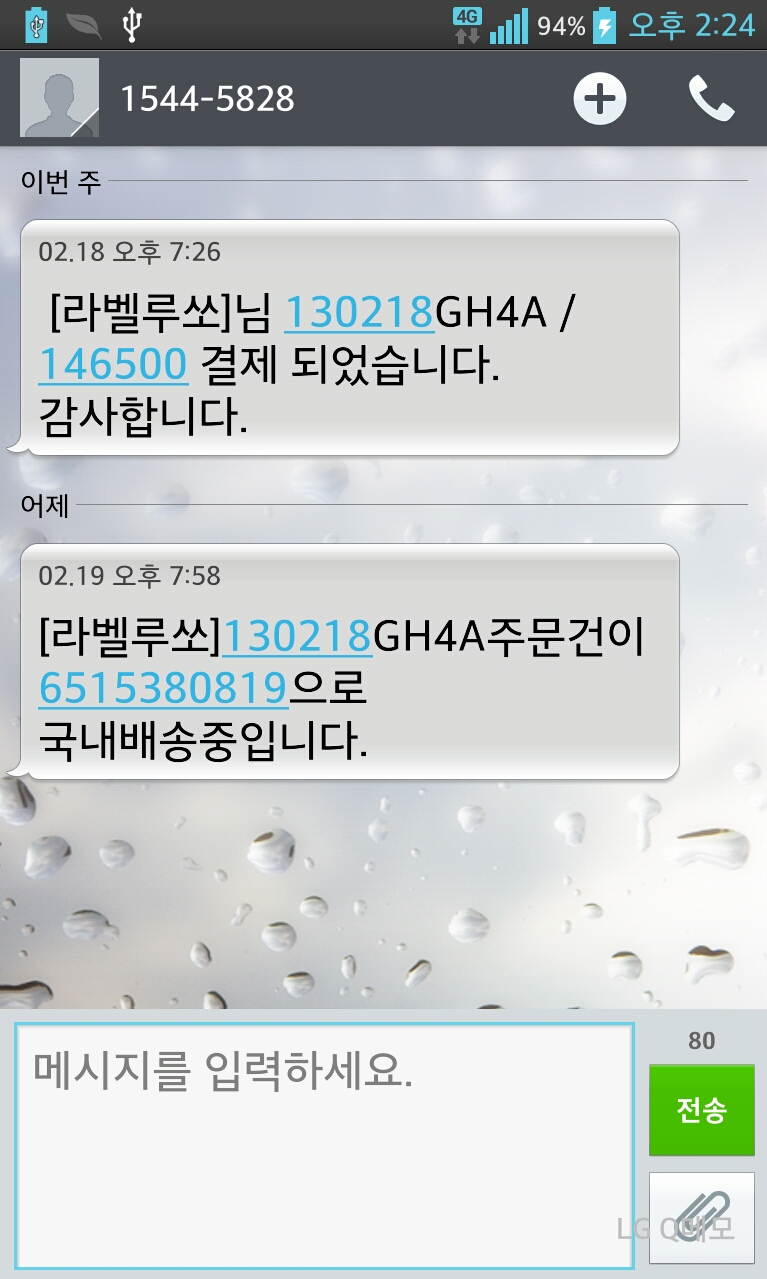Focus the 메시지를 입력하세요 text field
This screenshot has width=767, height=1279.
click(x=324, y=1144)
